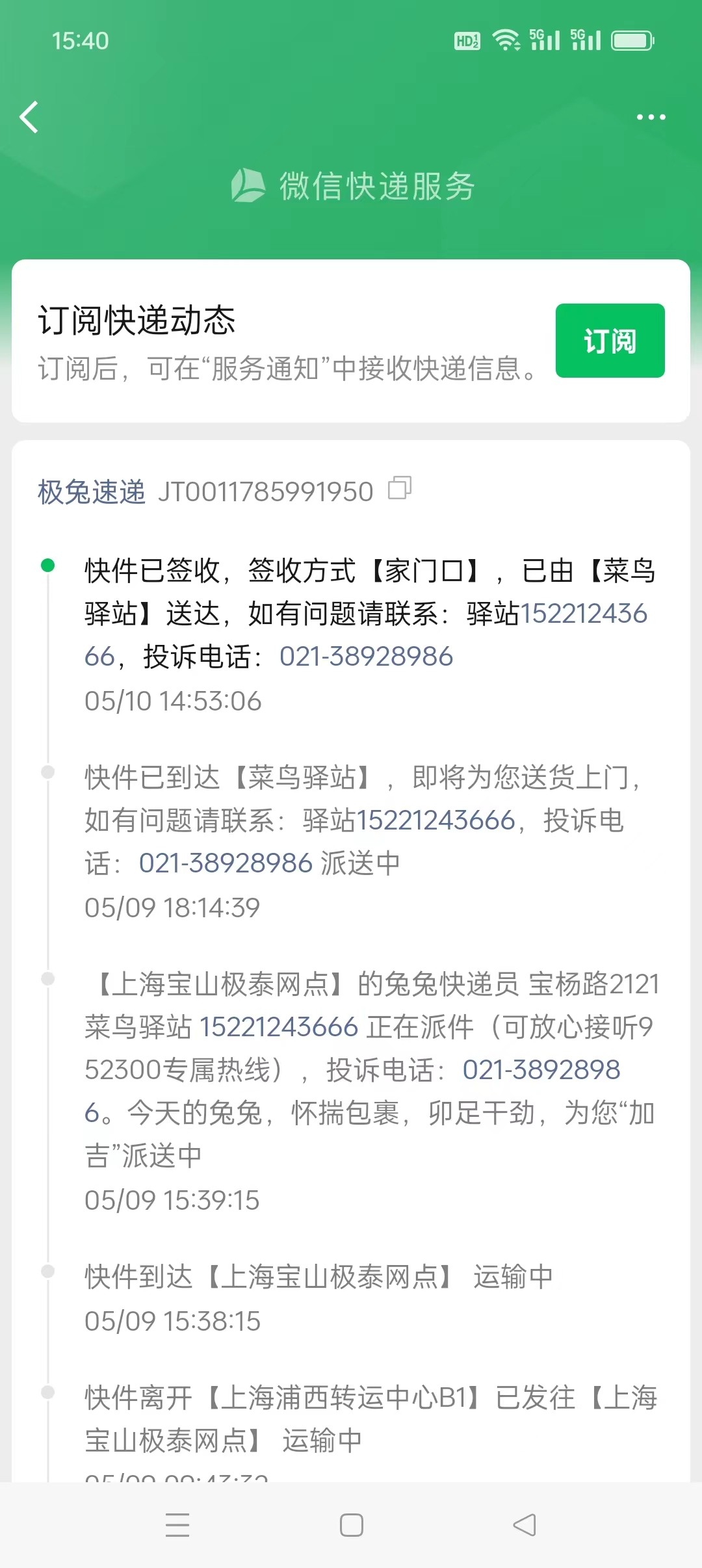
Task: Open recent apps from navigation bar
Action: 177,1525
